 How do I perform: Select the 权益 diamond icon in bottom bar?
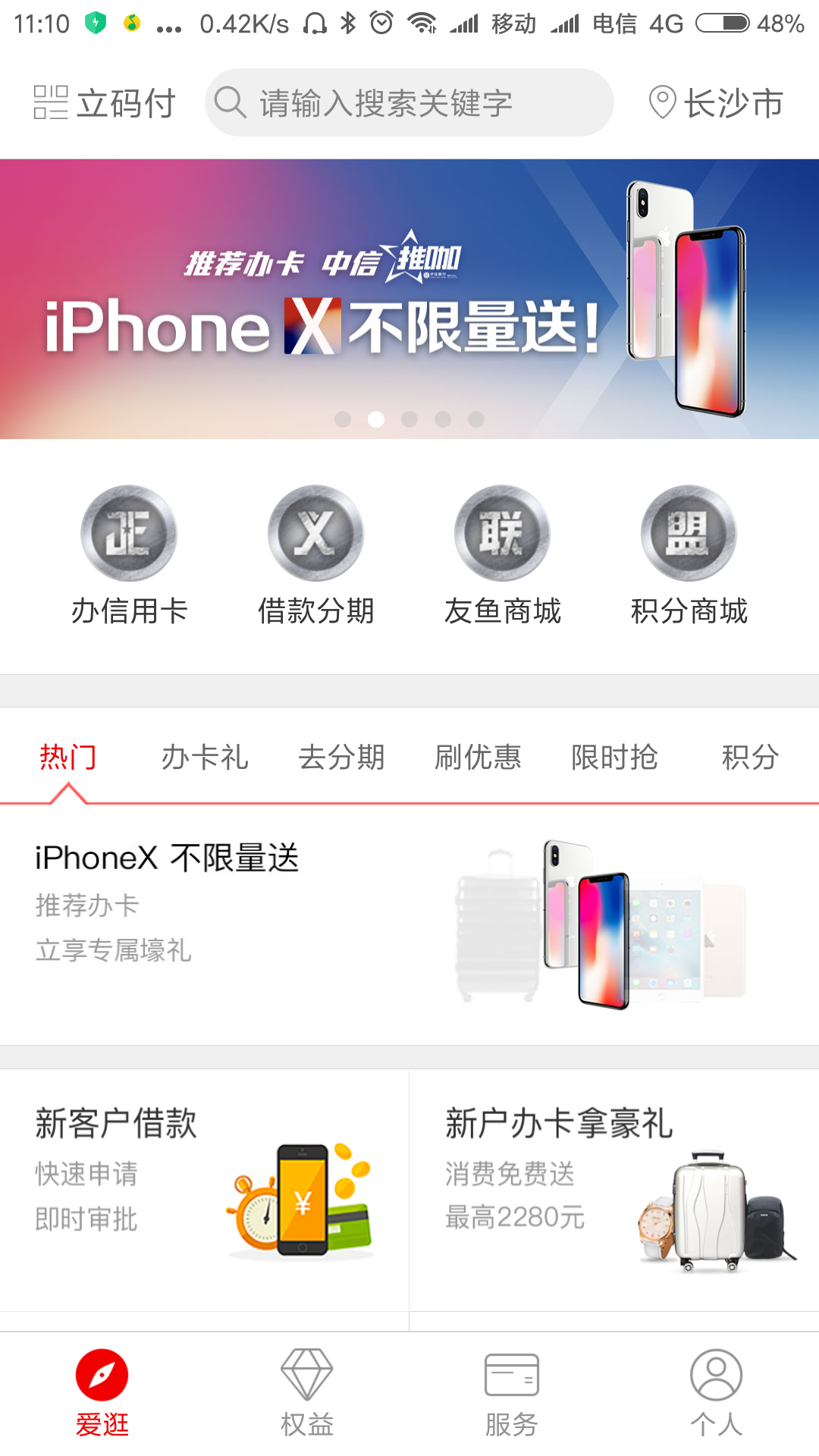click(307, 1403)
